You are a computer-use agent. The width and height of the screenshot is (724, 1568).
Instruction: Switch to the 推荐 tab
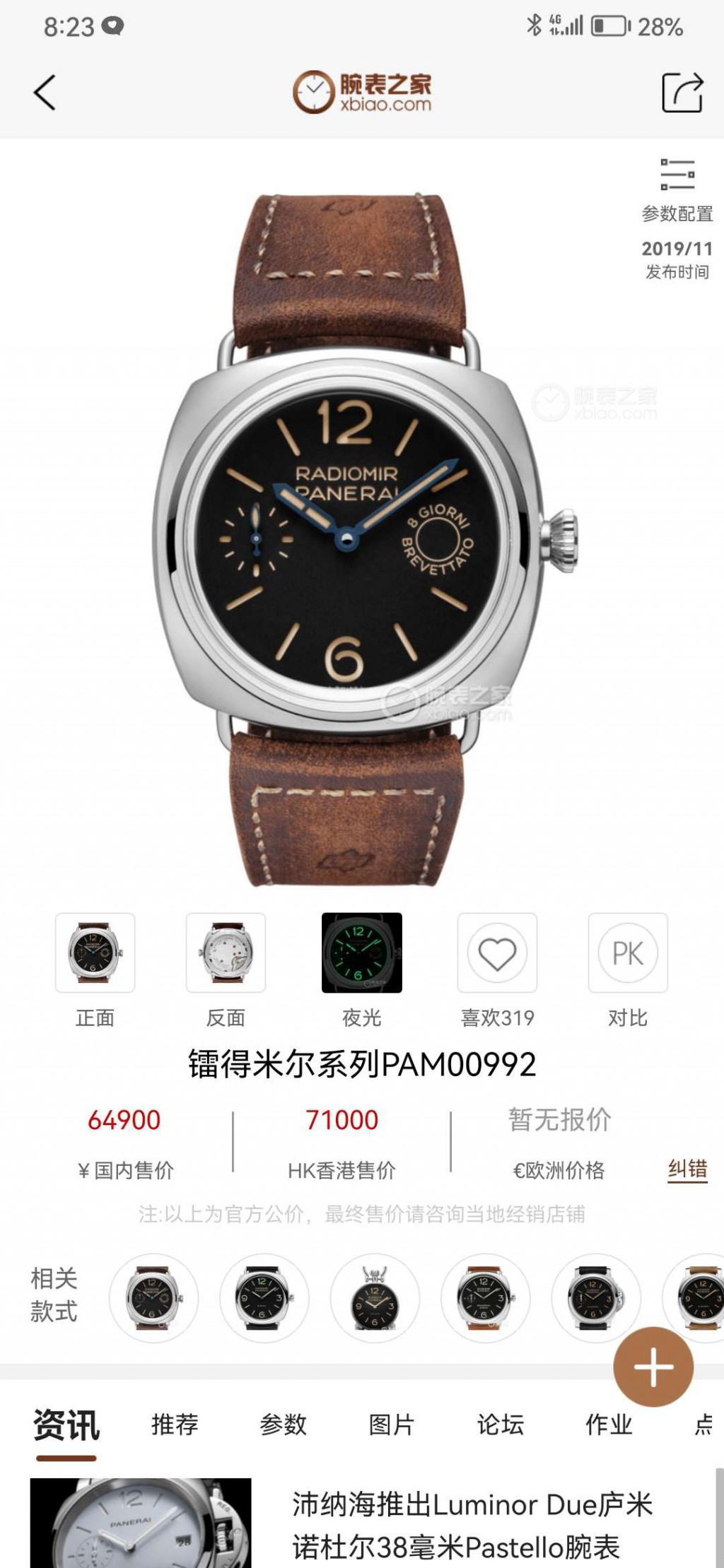(175, 1425)
